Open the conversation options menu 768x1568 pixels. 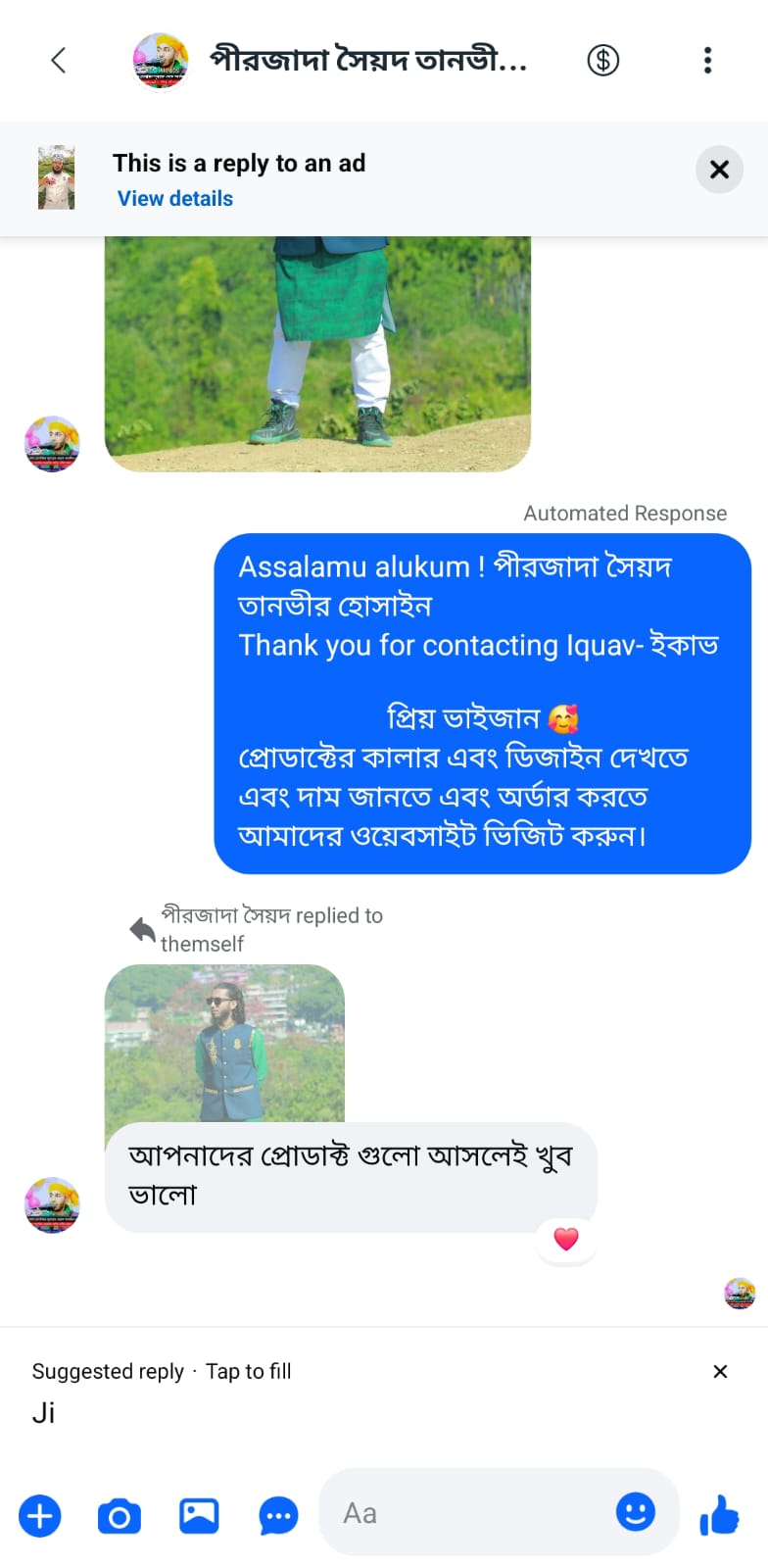point(707,60)
